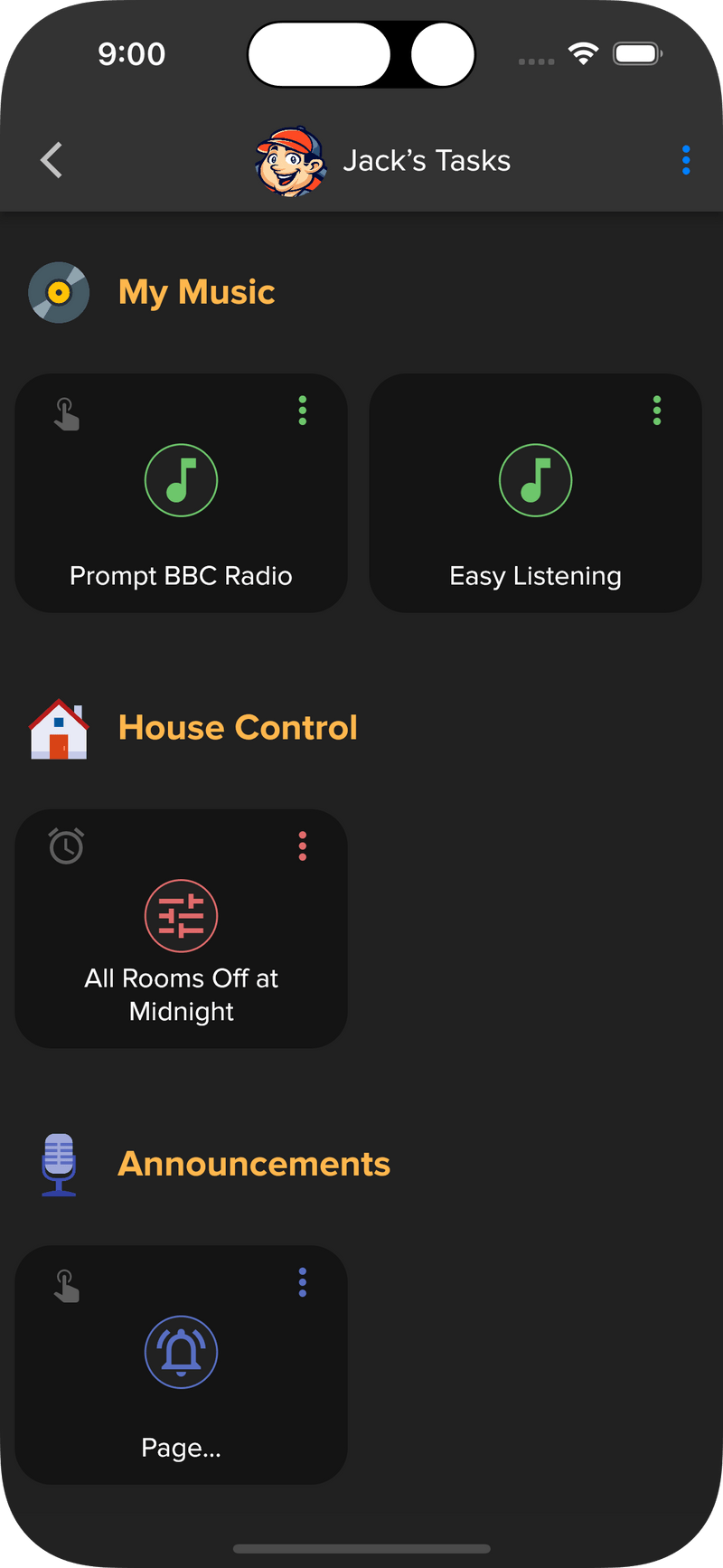Go back using the left chevron
This screenshot has height=1568, width=723.
[51, 160]
